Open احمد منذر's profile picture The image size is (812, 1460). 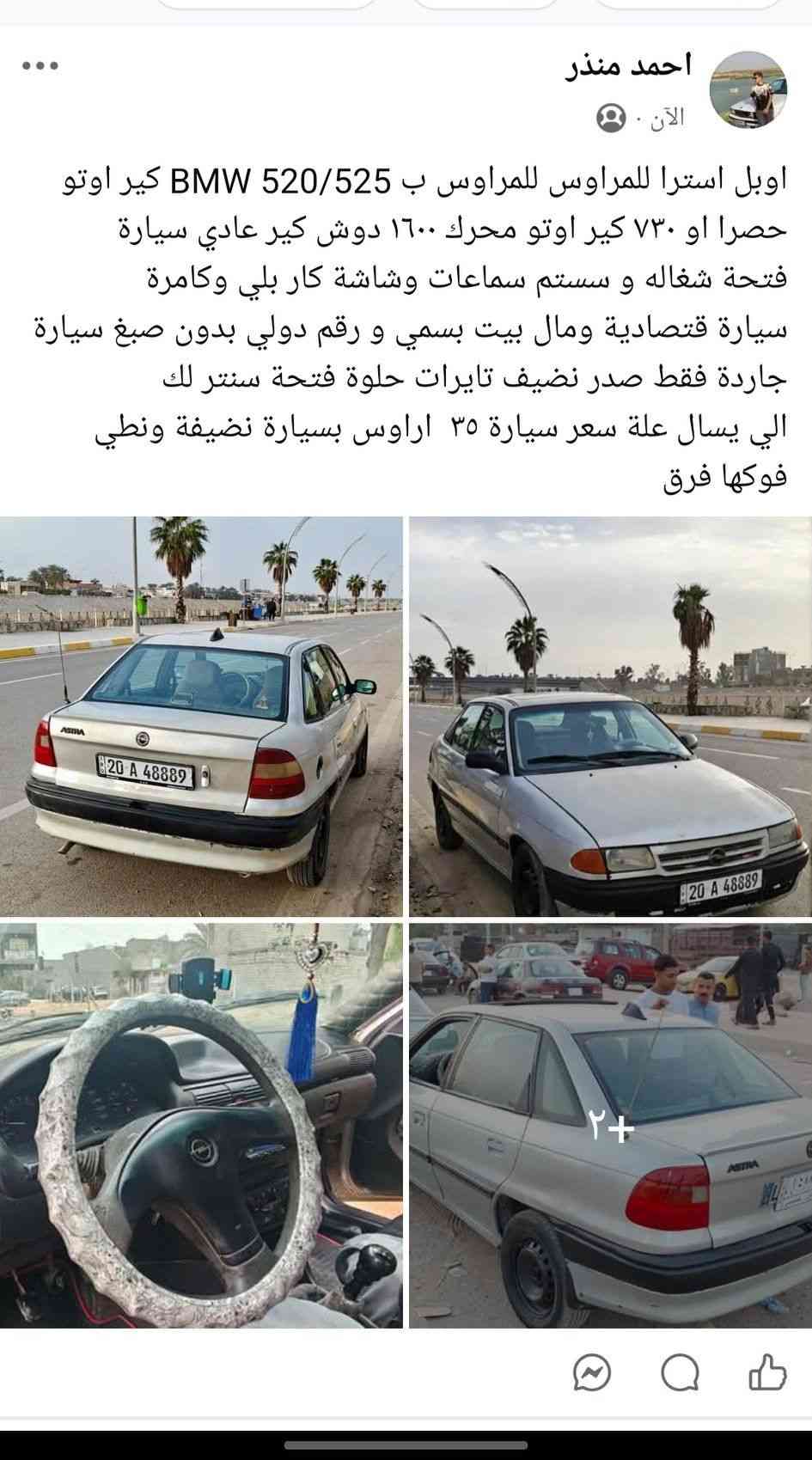[x=748, y=89]
